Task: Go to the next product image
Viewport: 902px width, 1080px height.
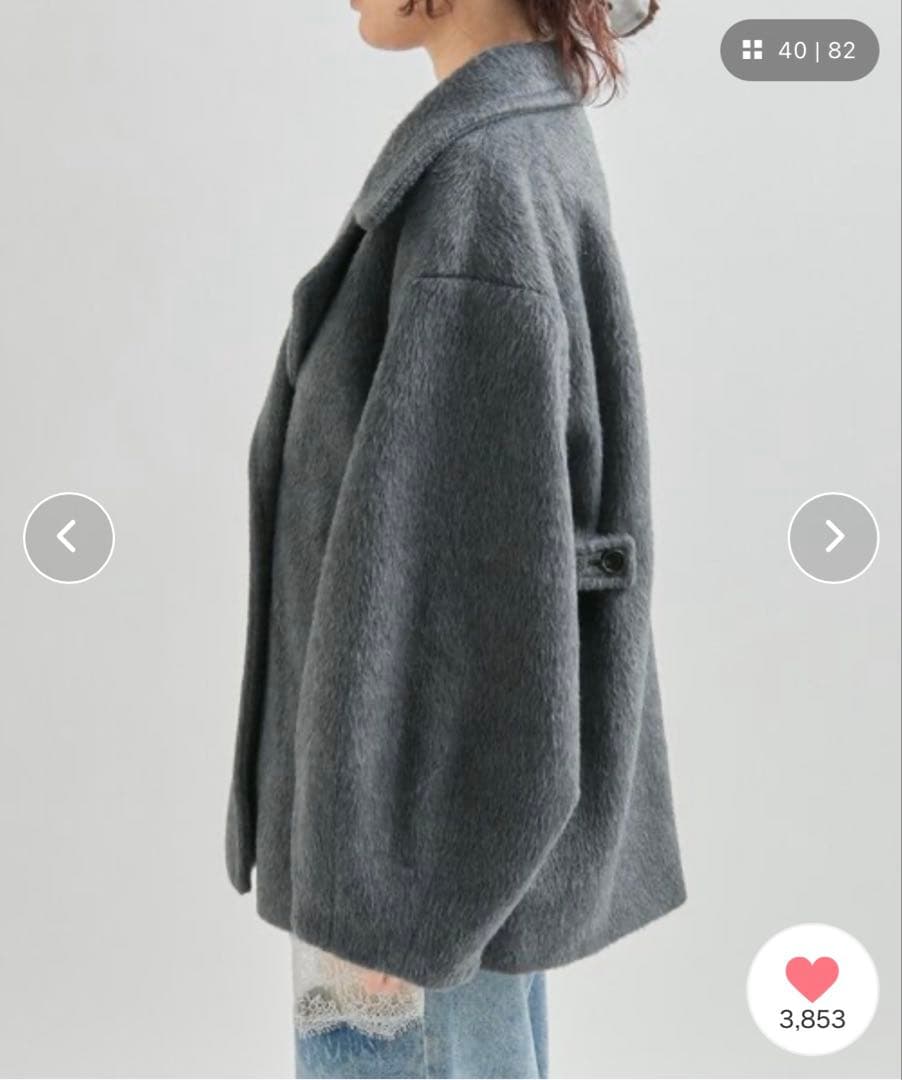Action: point(833,537)
